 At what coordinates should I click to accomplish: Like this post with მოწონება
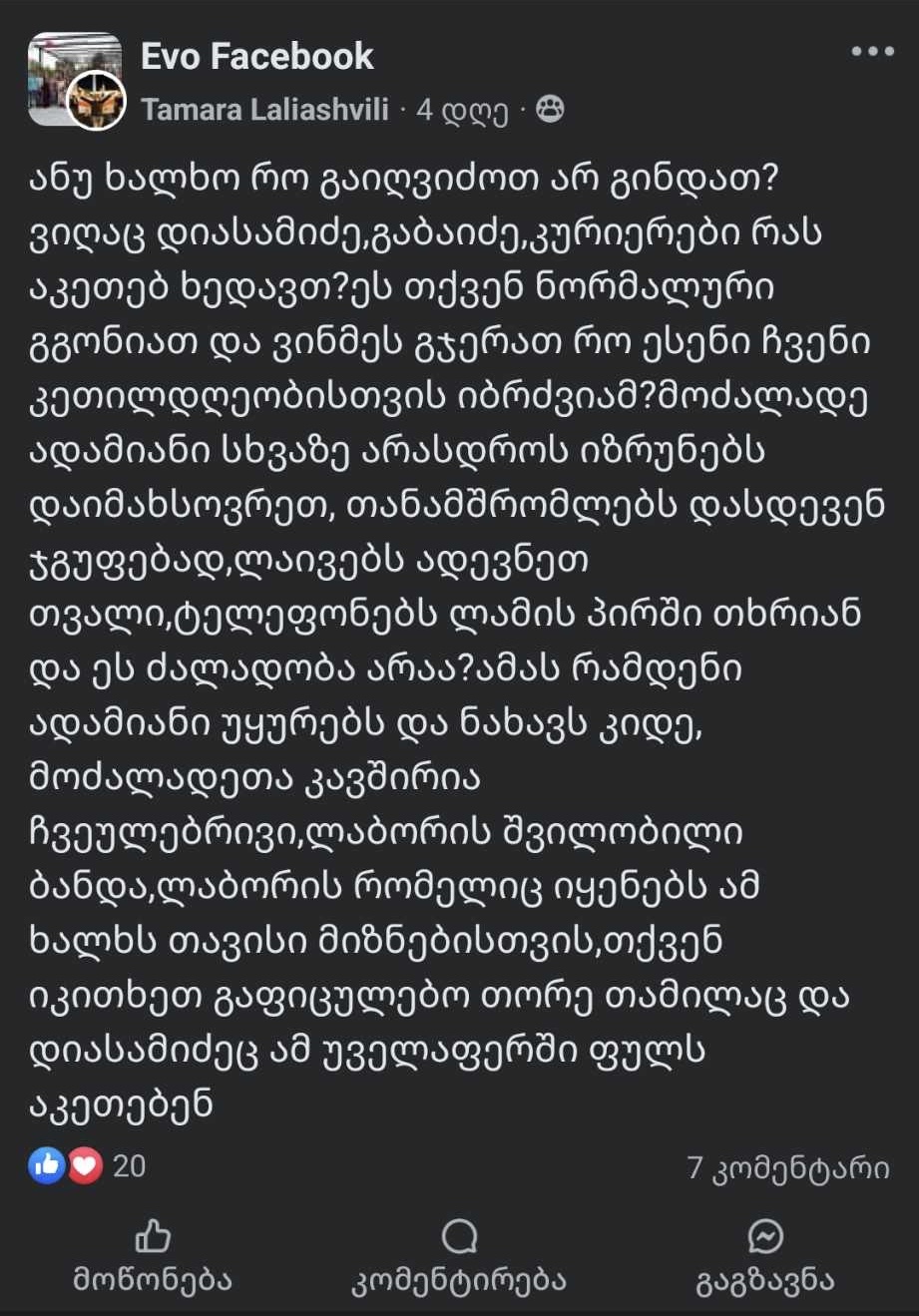tap(153, 1257)
